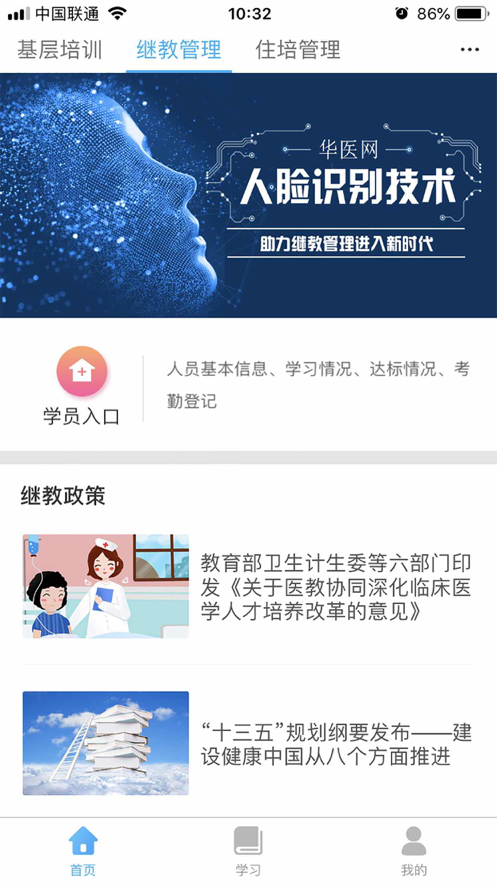Open the 人脸识别技术 banner

[x=248, y=195]
